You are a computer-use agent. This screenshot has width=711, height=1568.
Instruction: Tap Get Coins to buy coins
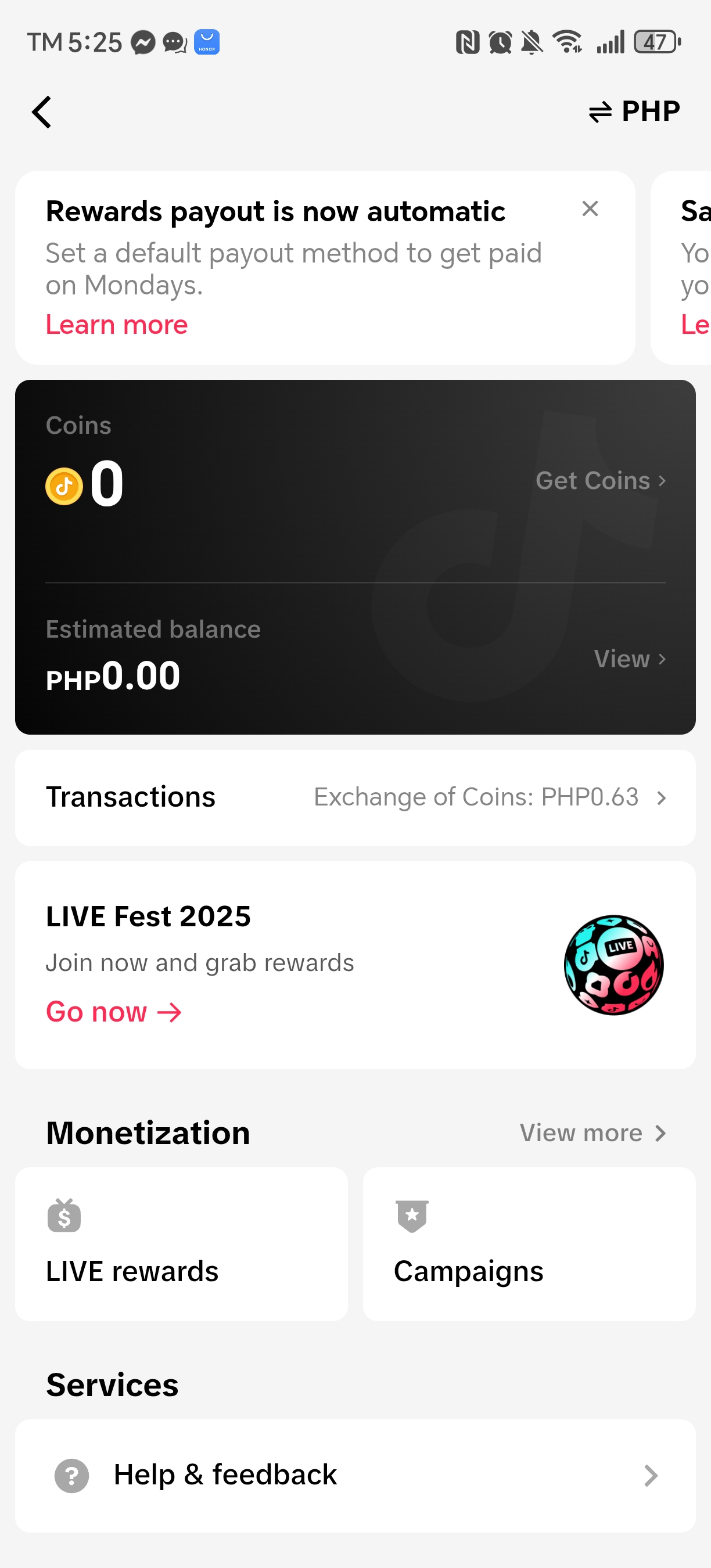pyautogui.click(x=600, y=481)
